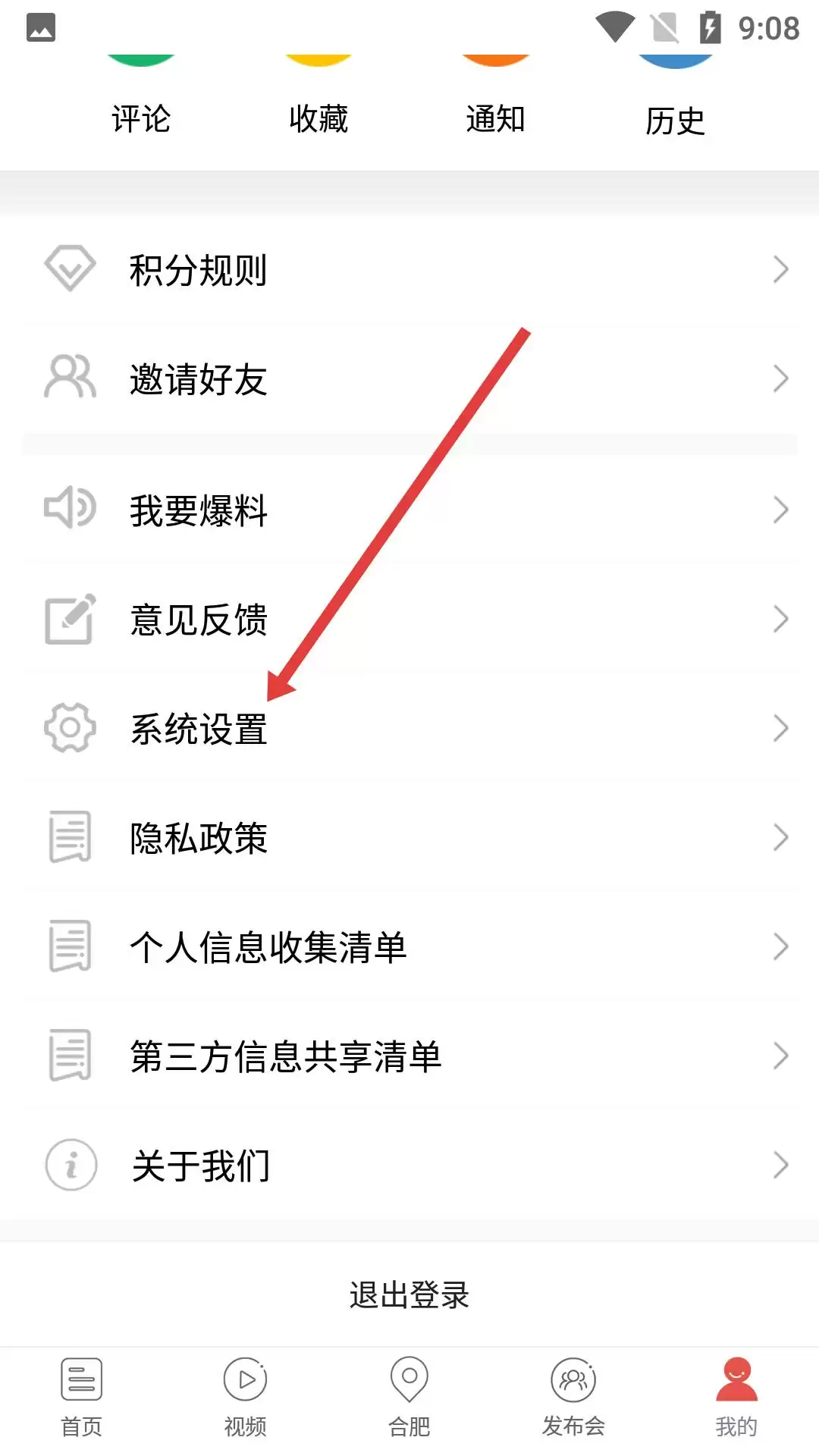Open 通知 (notifications) bell icon
This screenshot has height=1456, width=819.
pos(497,61)
